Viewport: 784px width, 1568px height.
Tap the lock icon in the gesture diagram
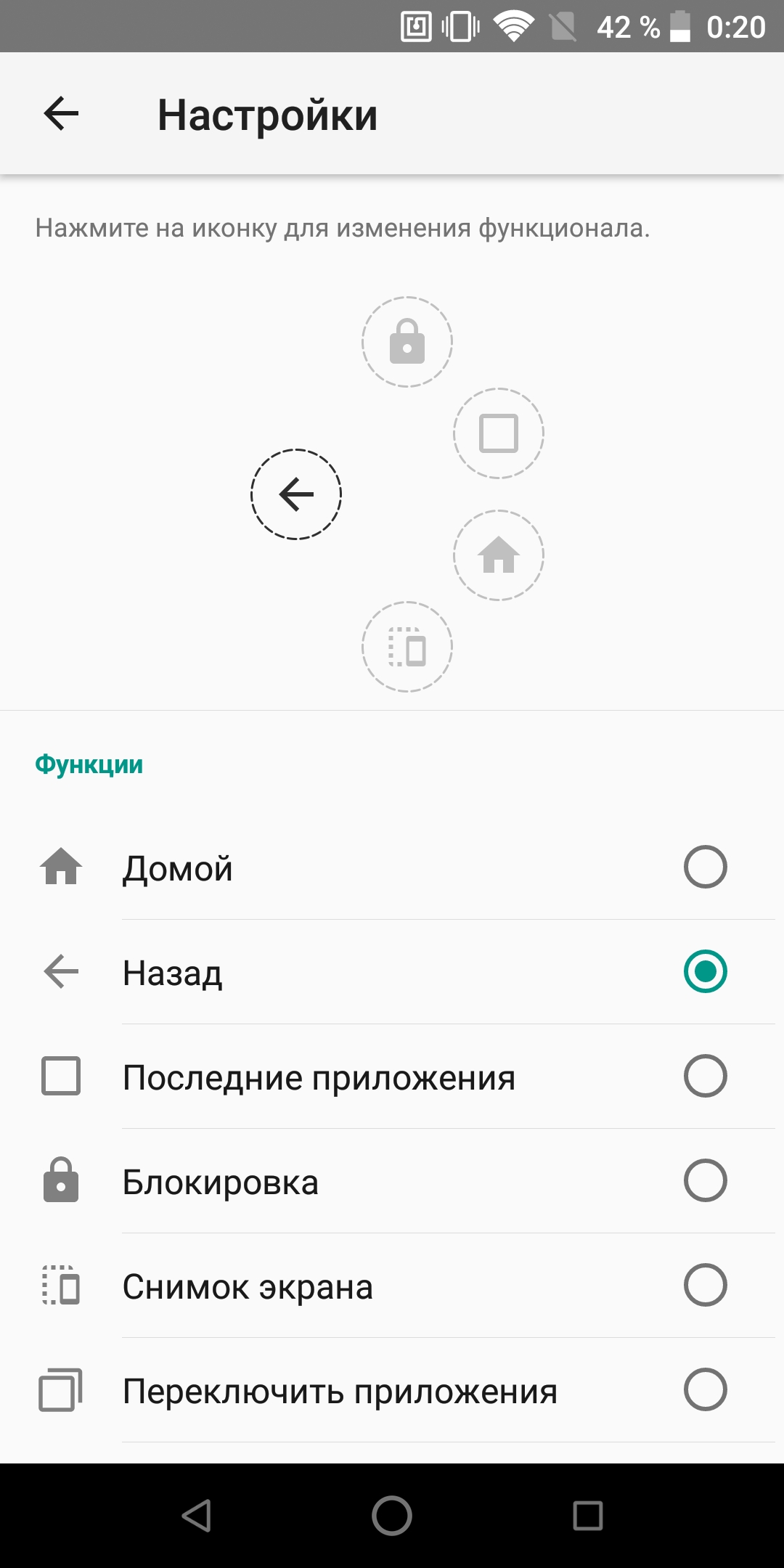click(x=407, y=342)
